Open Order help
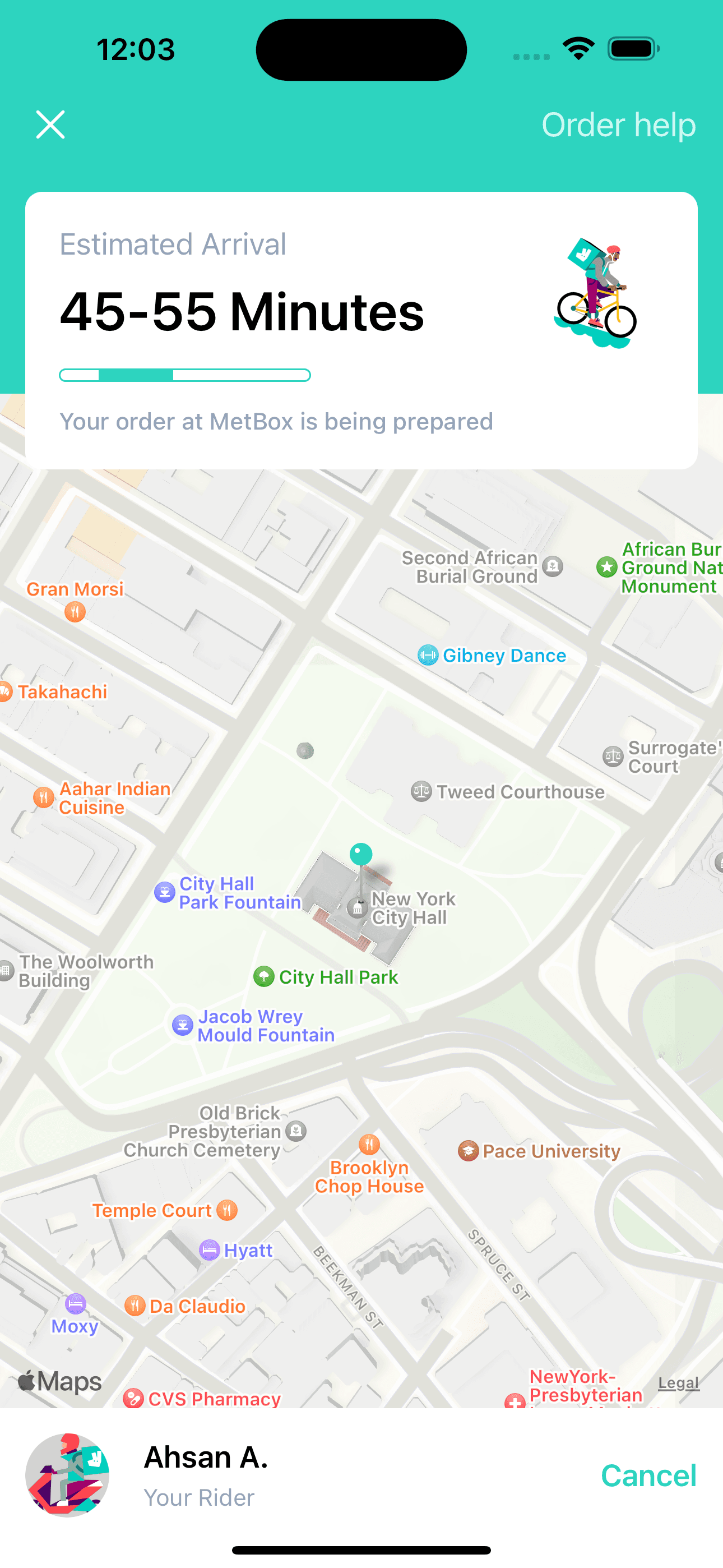The width and height of the screenshot is (723, 1568). 618,125
